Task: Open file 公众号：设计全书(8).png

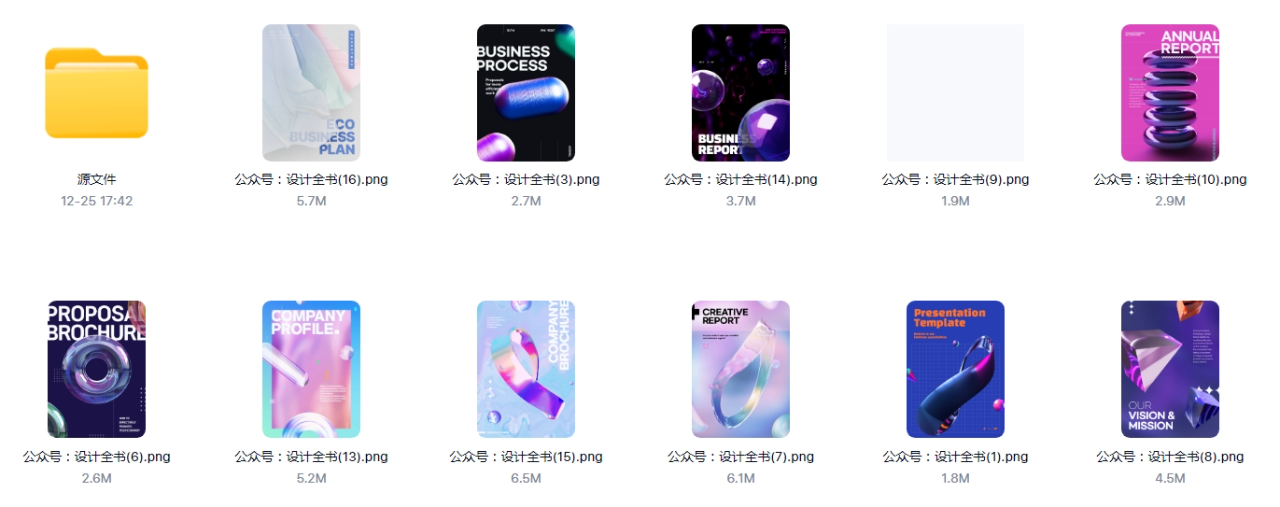Action: tap(1170, 369)
